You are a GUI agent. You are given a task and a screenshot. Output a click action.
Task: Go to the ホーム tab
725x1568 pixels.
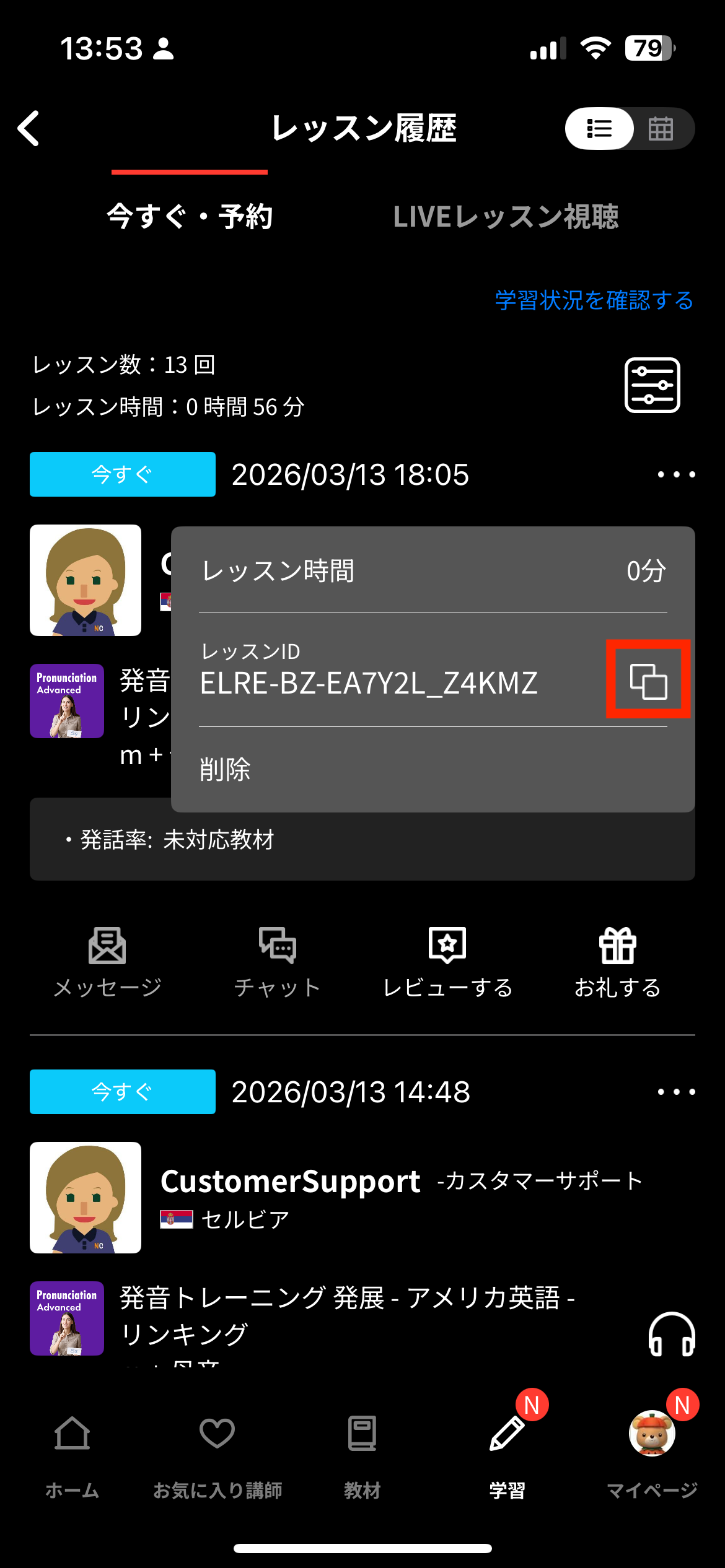pos(72,1452)
